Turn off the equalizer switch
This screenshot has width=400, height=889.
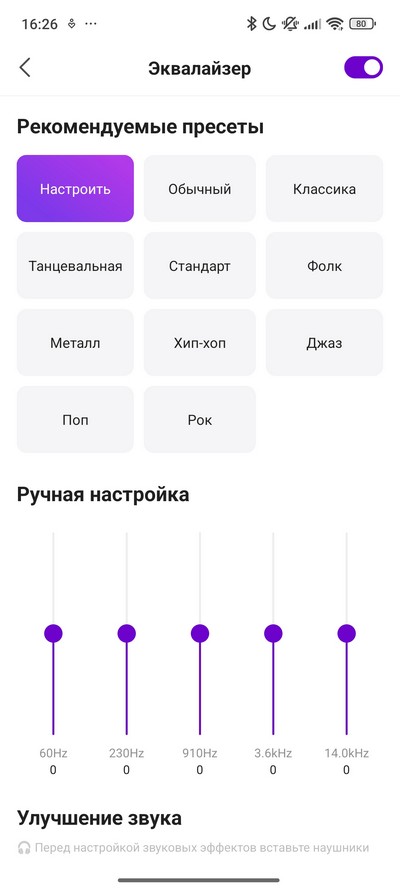[x=363, y=67]
